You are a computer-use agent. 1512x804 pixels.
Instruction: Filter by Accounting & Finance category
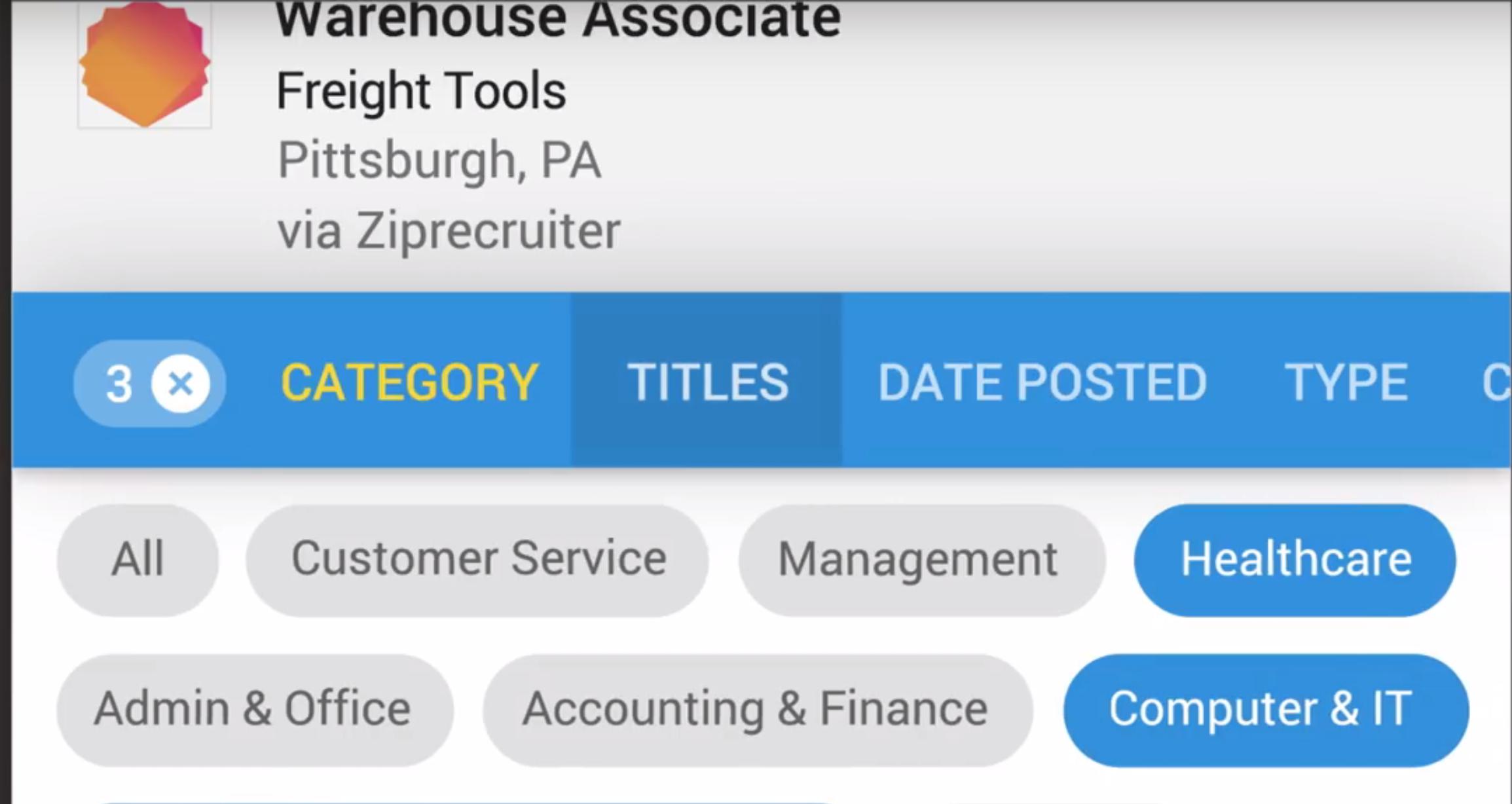(754, 710)
